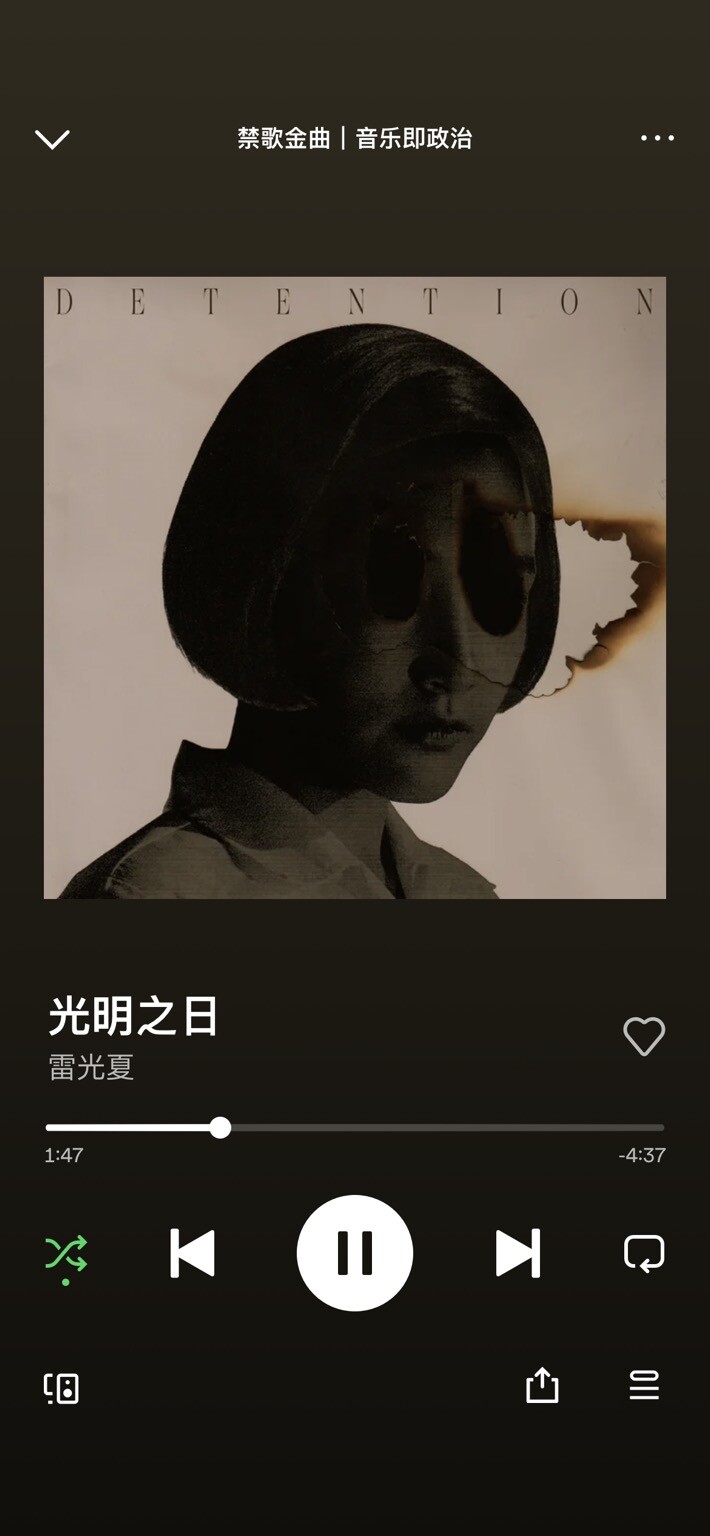Viewport: 710px width, 1536px height.
Task: Share this song
Action: (542, 1386)
